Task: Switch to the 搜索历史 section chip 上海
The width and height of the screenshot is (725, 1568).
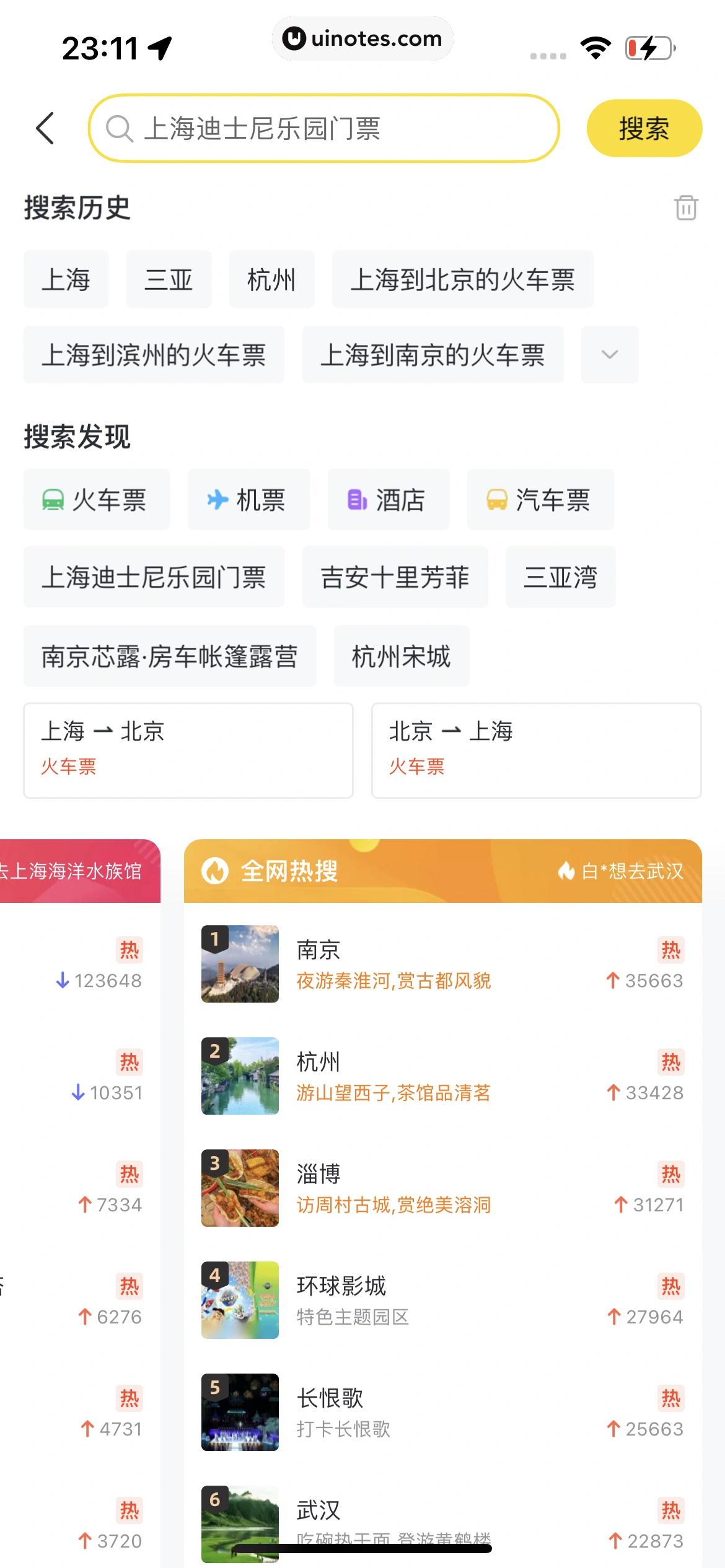Action: pos(66,279)
